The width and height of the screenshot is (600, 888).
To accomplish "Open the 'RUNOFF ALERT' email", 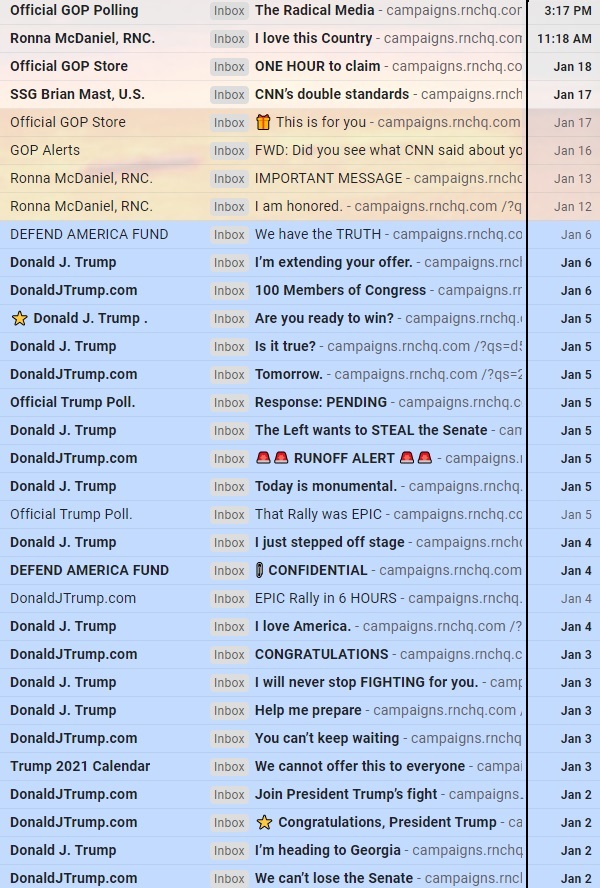I will tap(343, 458).
